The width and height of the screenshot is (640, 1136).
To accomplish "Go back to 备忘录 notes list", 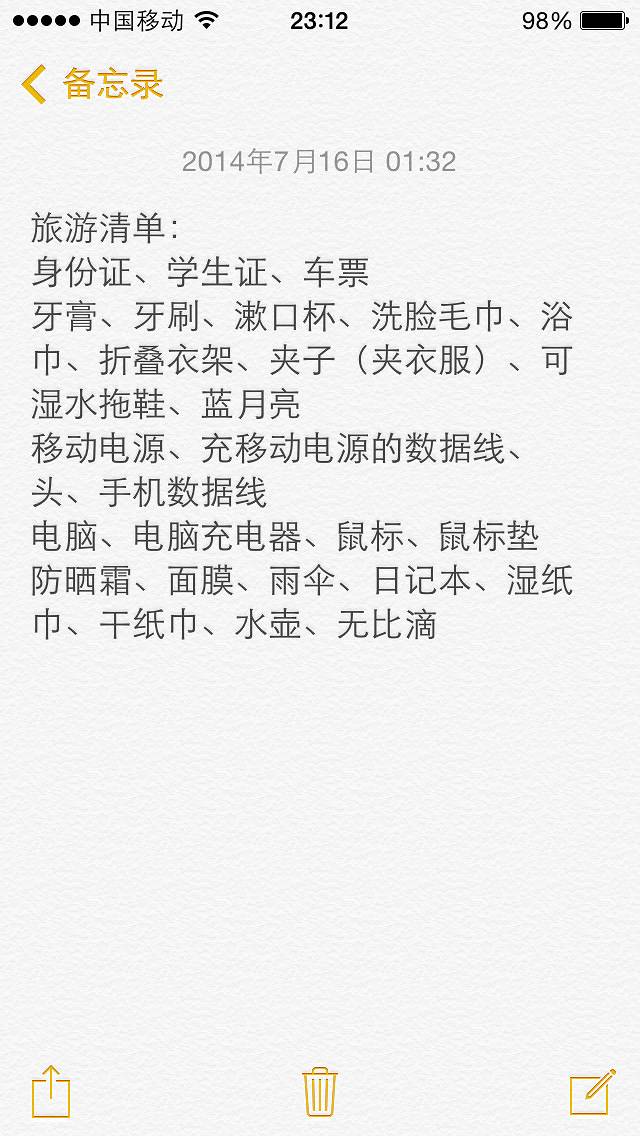I will point(92,85).
